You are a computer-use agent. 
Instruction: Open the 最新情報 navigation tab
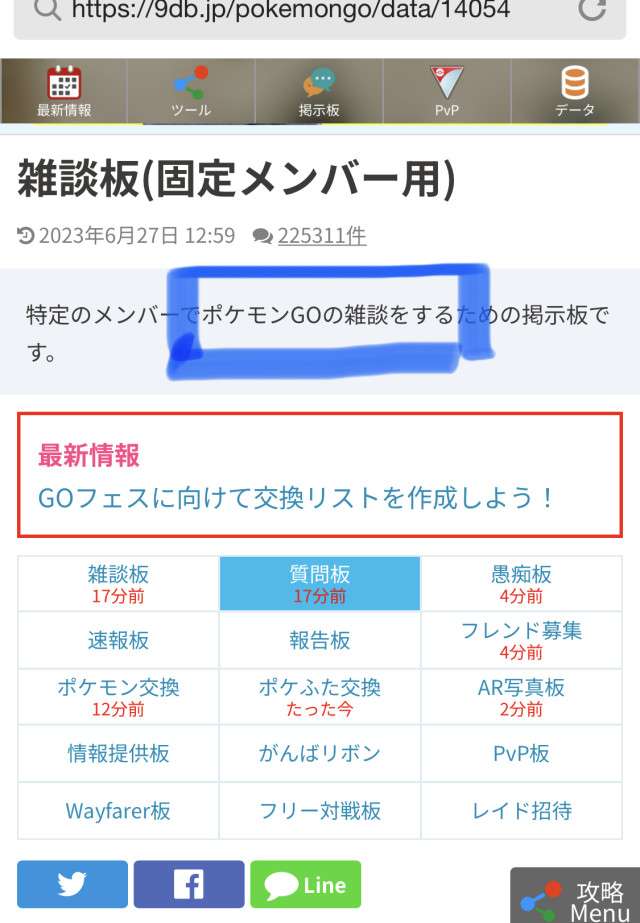click(64, 92)
